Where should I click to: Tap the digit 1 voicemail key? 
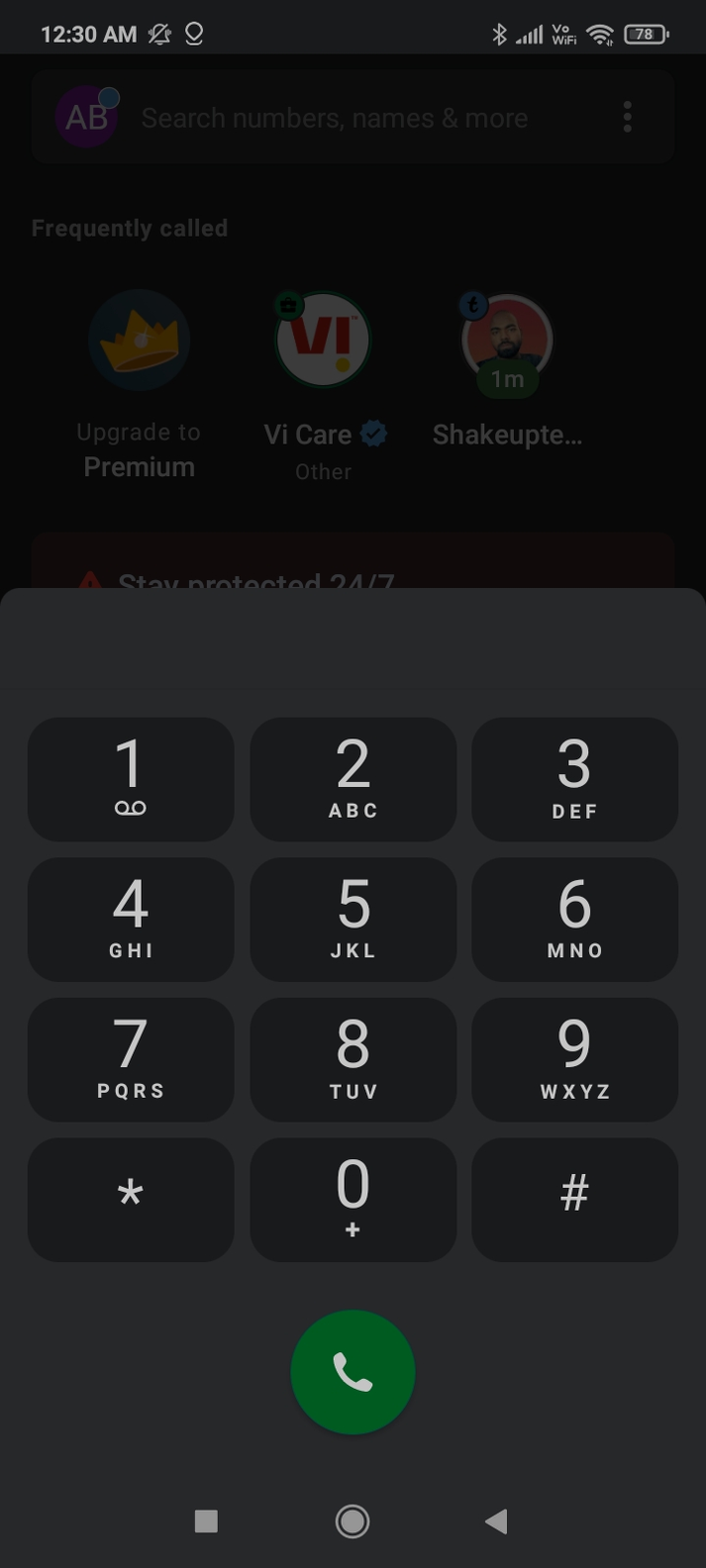coord(131,779)
